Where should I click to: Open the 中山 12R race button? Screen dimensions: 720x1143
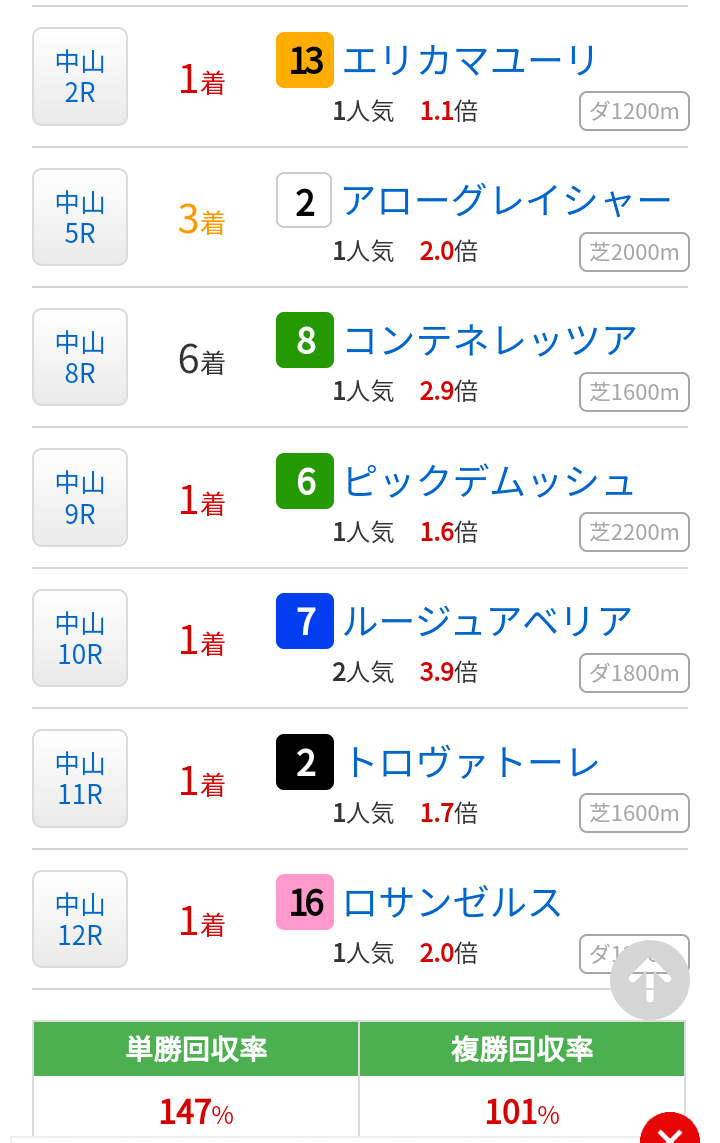[x=80, y=919]
